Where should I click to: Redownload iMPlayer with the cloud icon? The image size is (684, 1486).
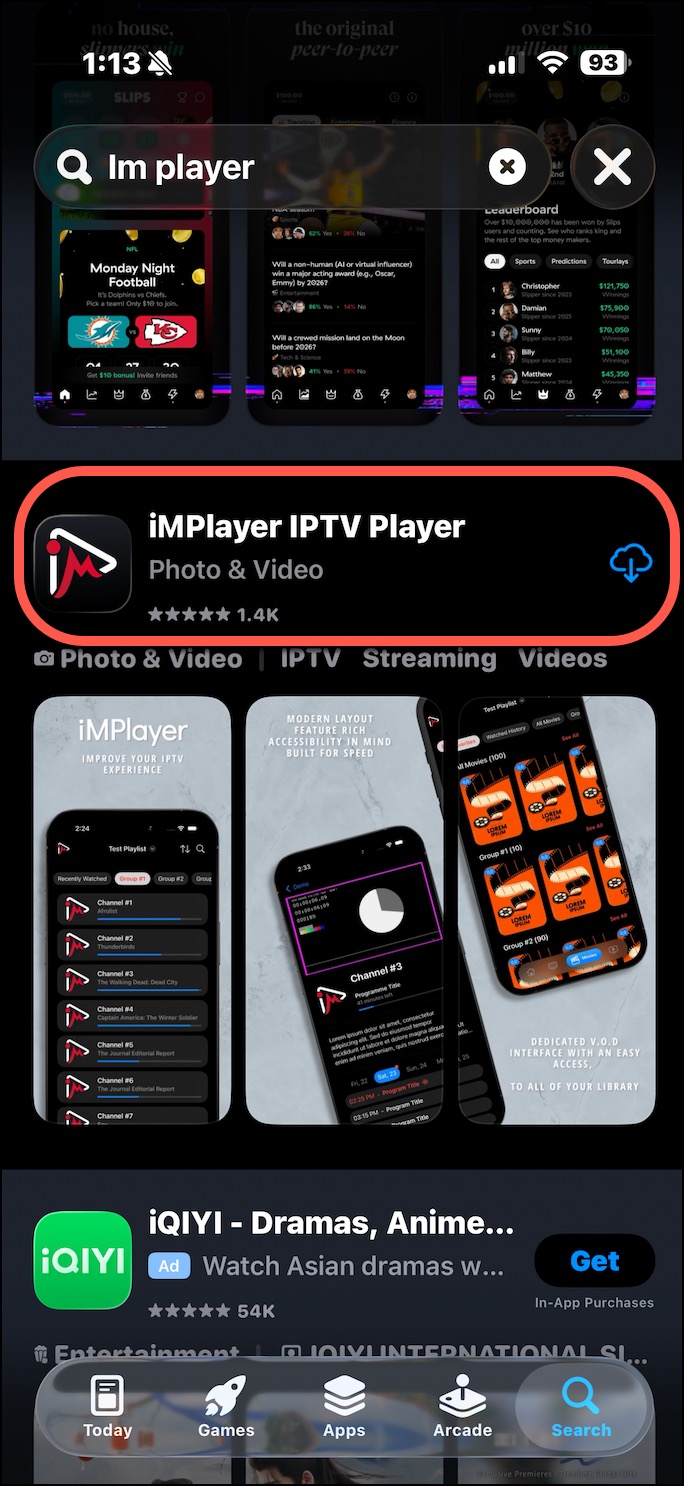[631, 565]
